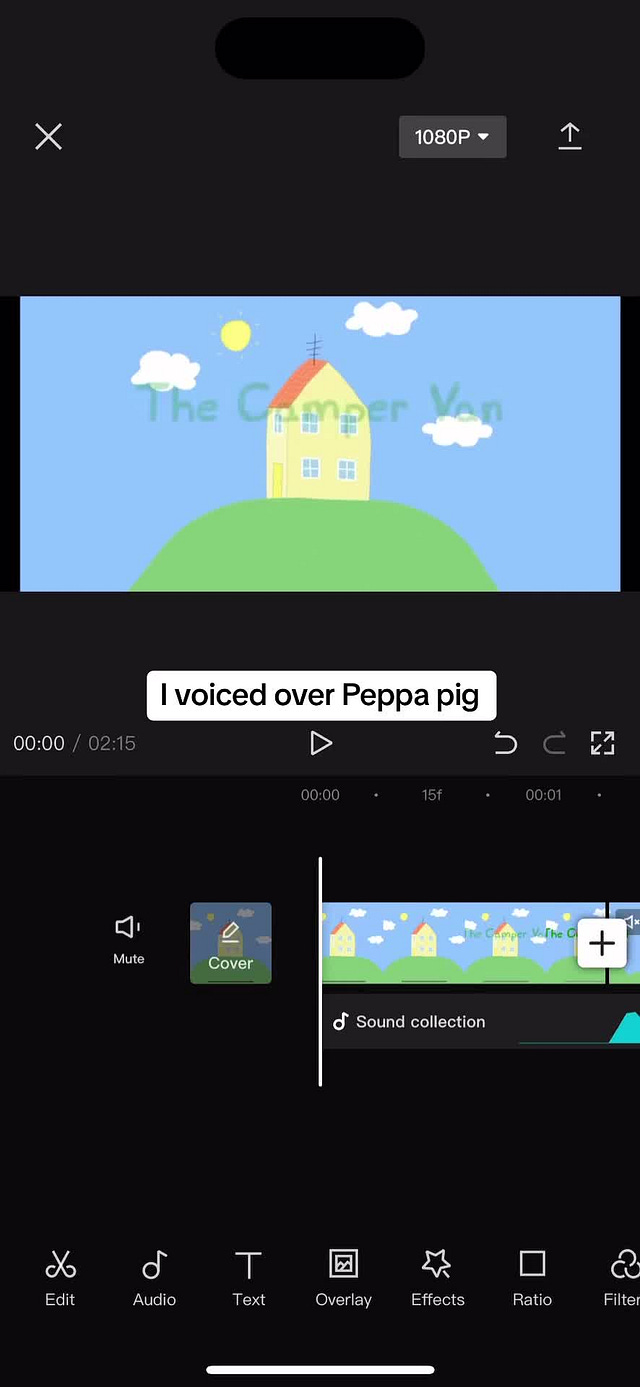Open the Edit tool
The height and width of the screenshot is (1387, 640).
coord(60,1278)
